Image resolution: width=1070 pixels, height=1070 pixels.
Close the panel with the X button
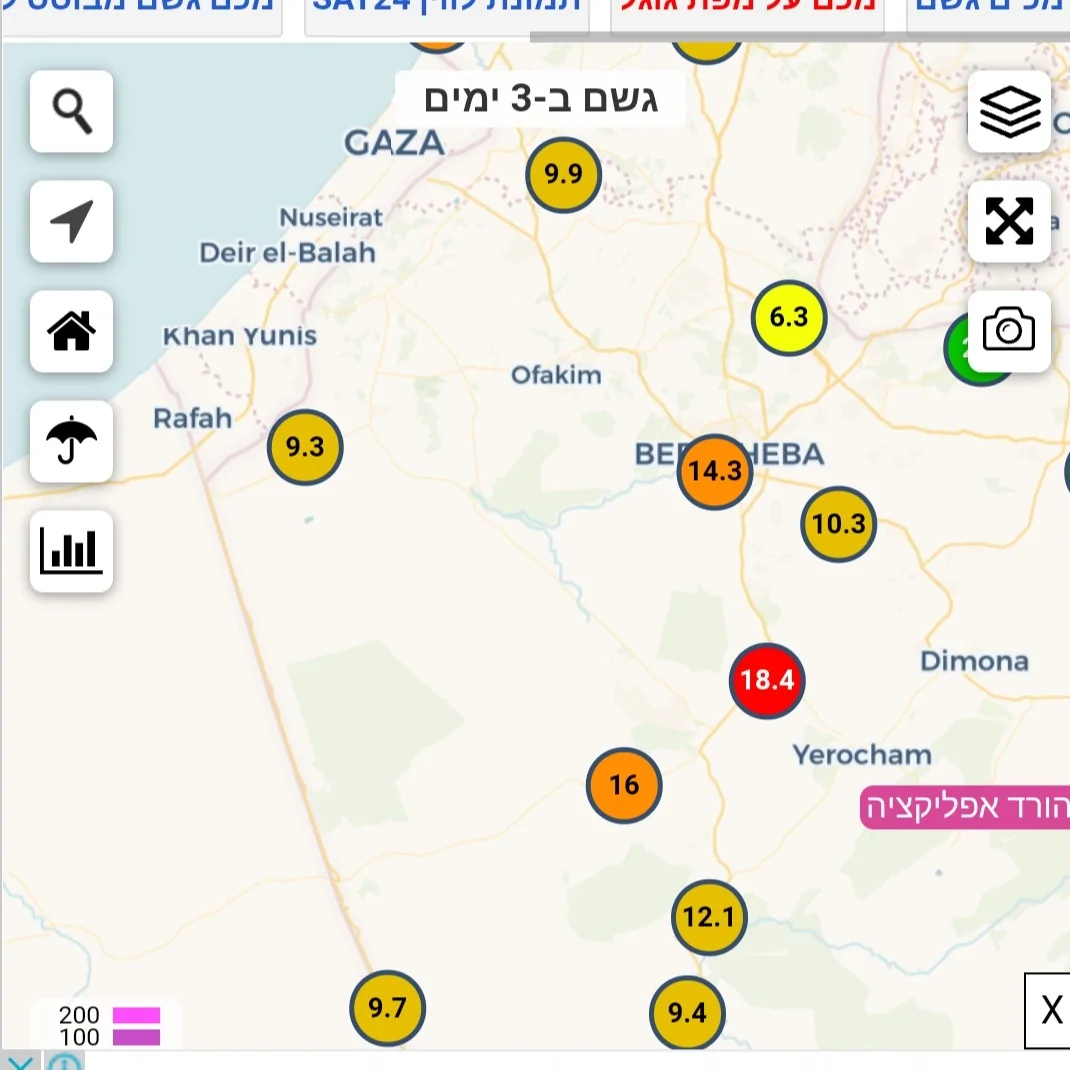pos(1050,1010)
